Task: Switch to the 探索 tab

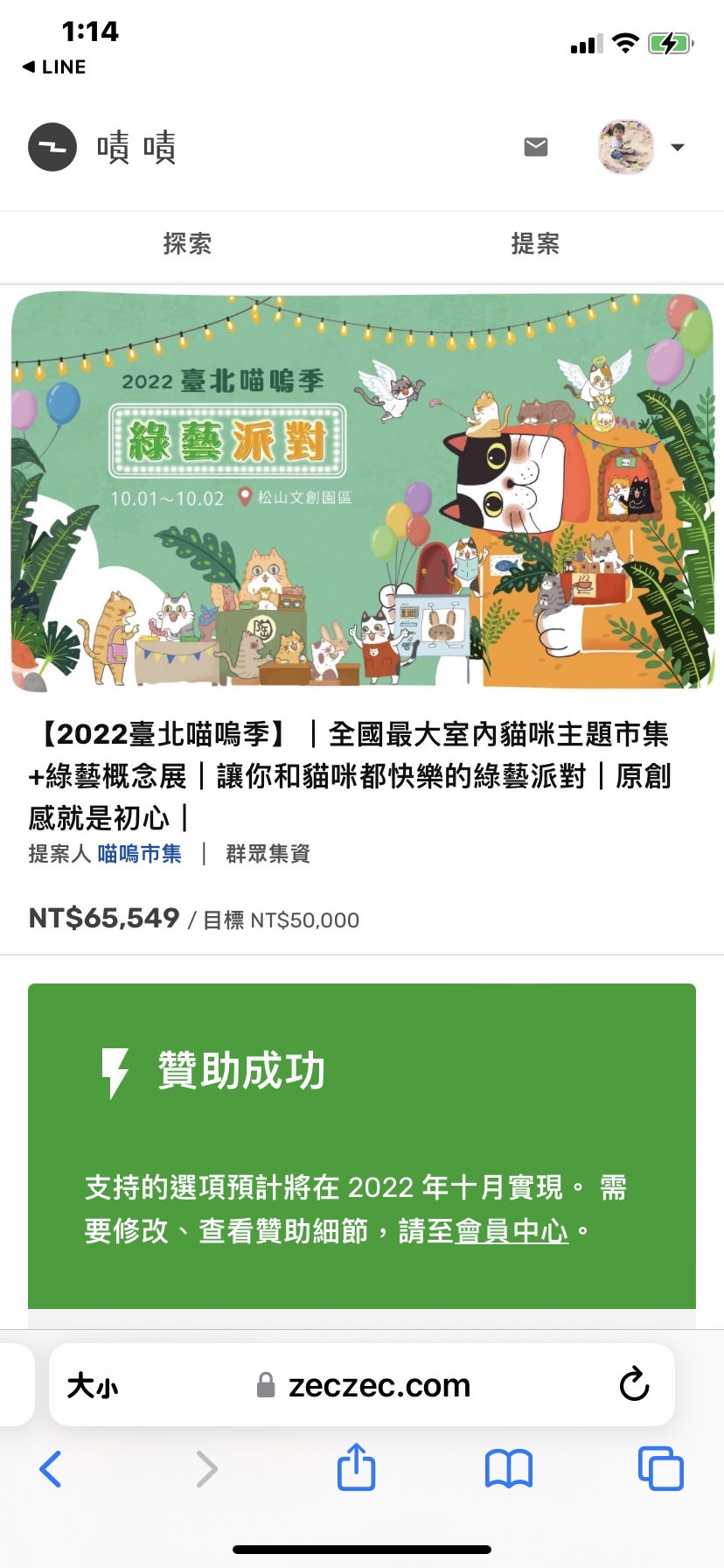Action: 187,244
